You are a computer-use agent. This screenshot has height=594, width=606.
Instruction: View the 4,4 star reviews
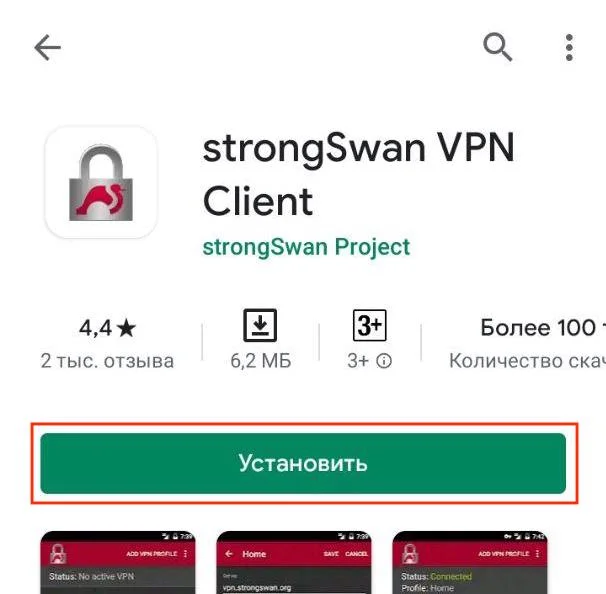[107, 342]
